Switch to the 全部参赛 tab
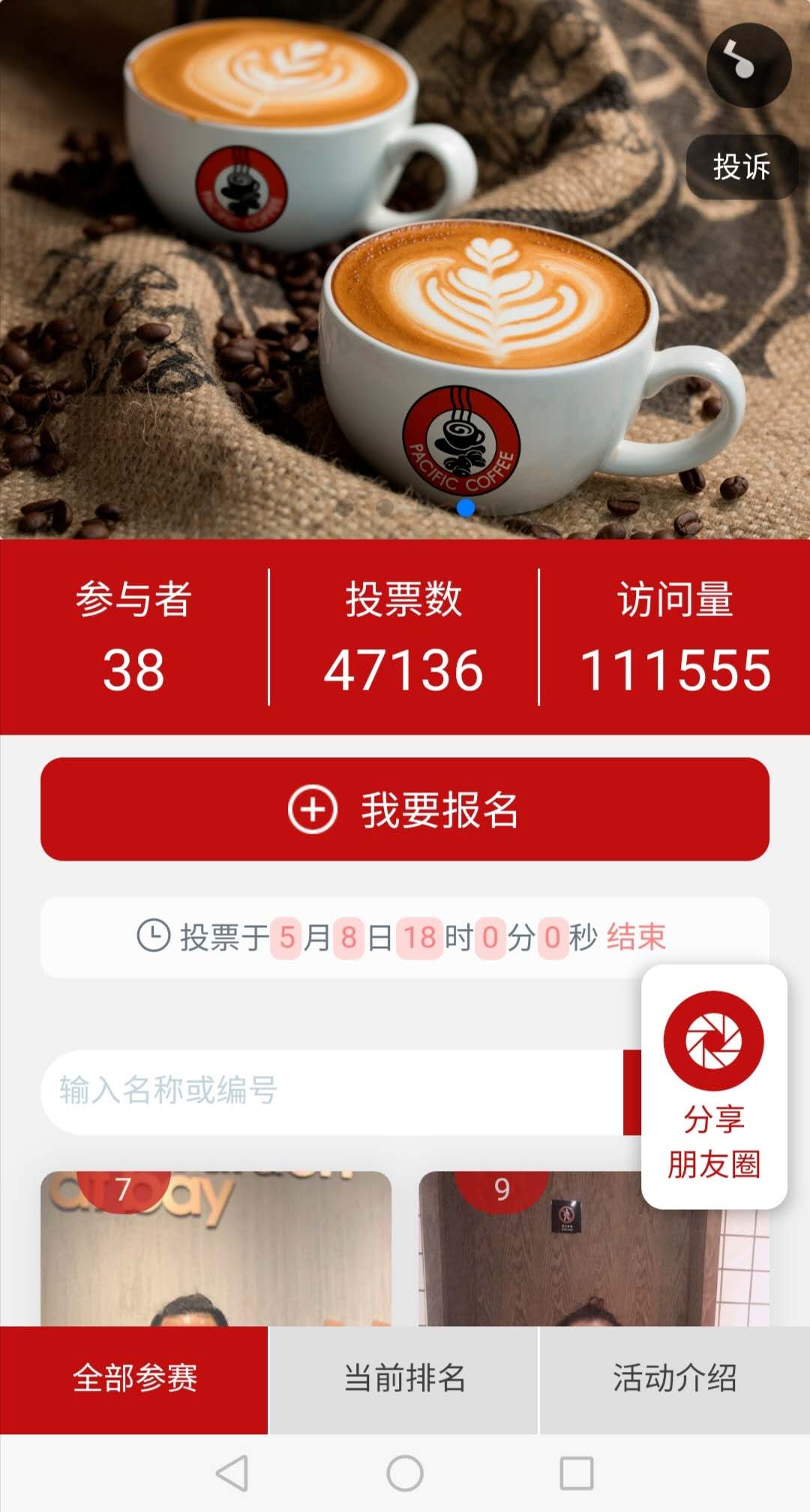 point(133,1379)
